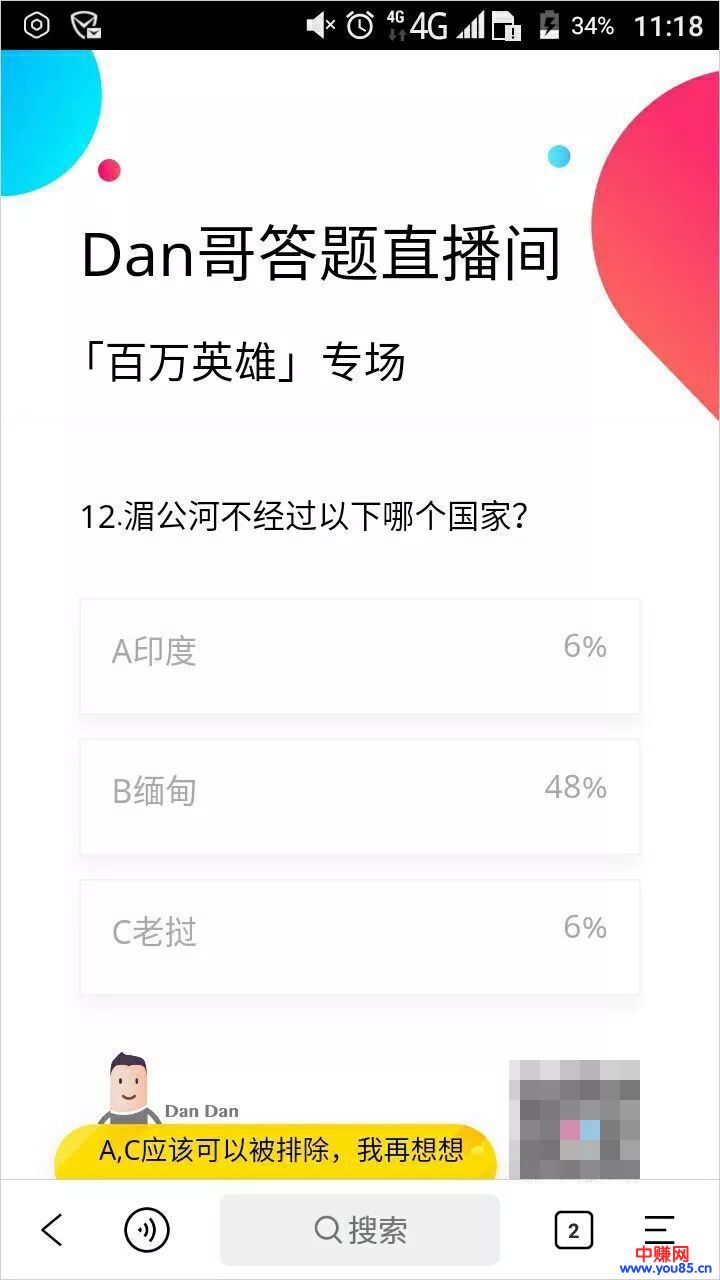Open the voice assistant icon in toolbar
The height and width of the screenshot is (1280, 720).
[147, 1230]
